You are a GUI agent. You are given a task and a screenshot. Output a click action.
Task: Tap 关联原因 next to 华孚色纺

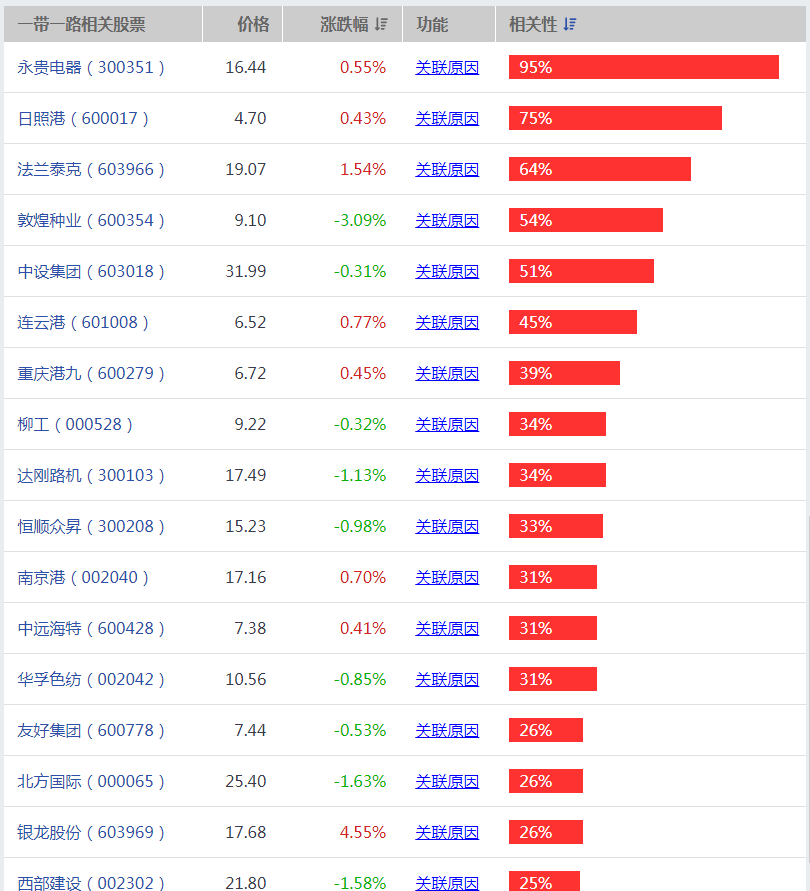(x=447, y=680)
